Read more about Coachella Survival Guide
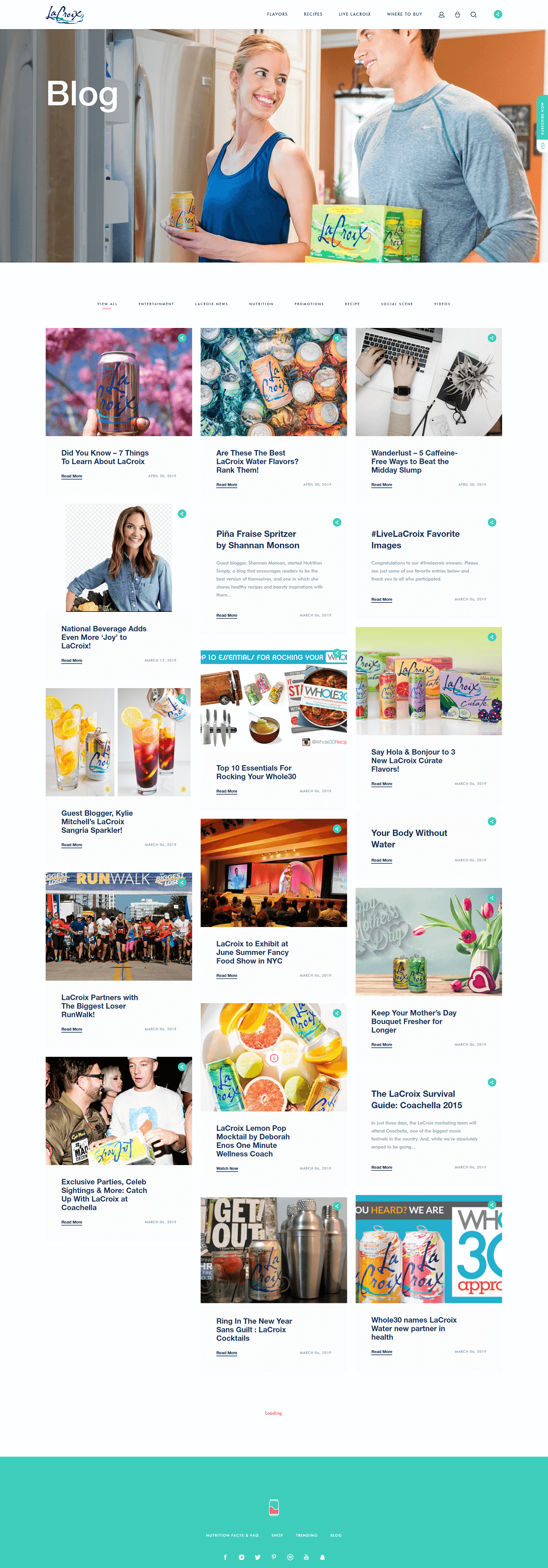 click(382, 1167)
